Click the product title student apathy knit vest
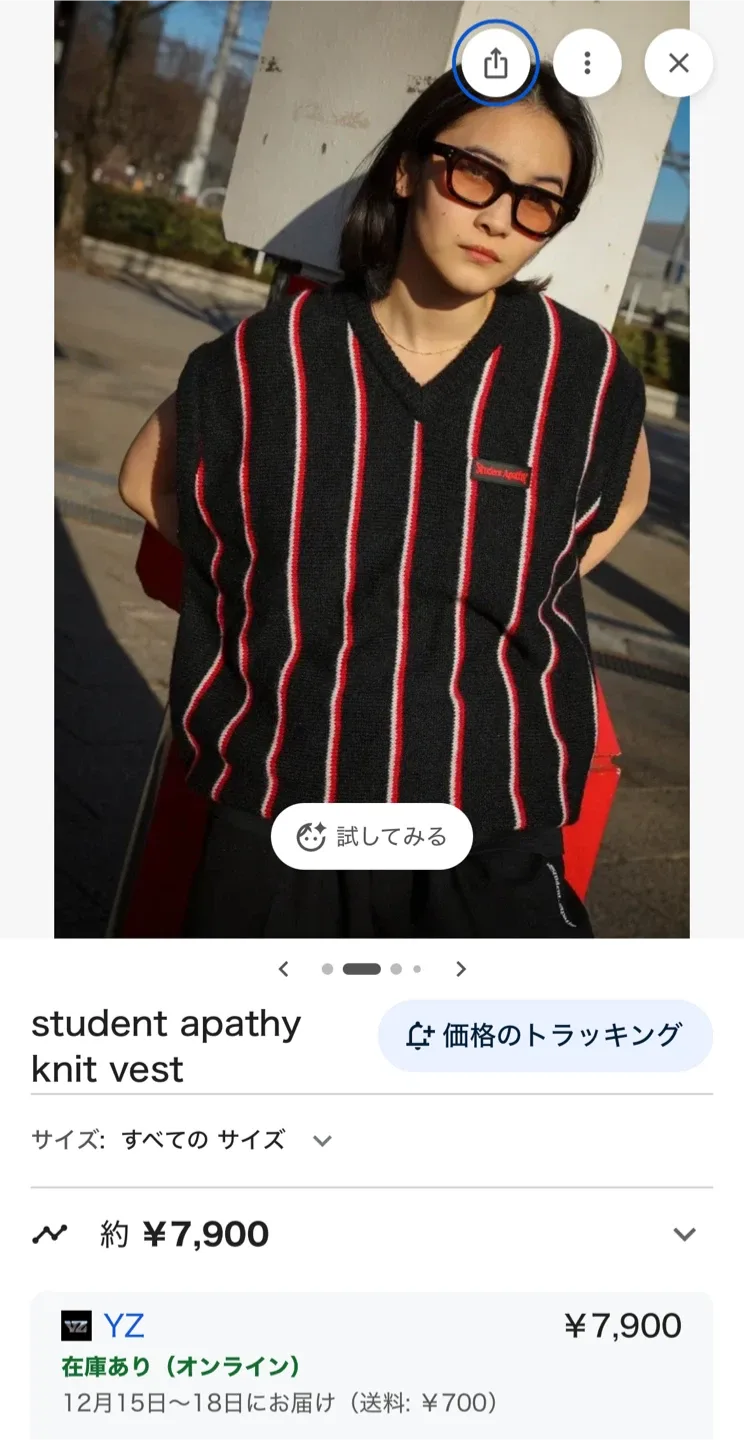Screen dimensions: 744x1440 point(165,1043)
